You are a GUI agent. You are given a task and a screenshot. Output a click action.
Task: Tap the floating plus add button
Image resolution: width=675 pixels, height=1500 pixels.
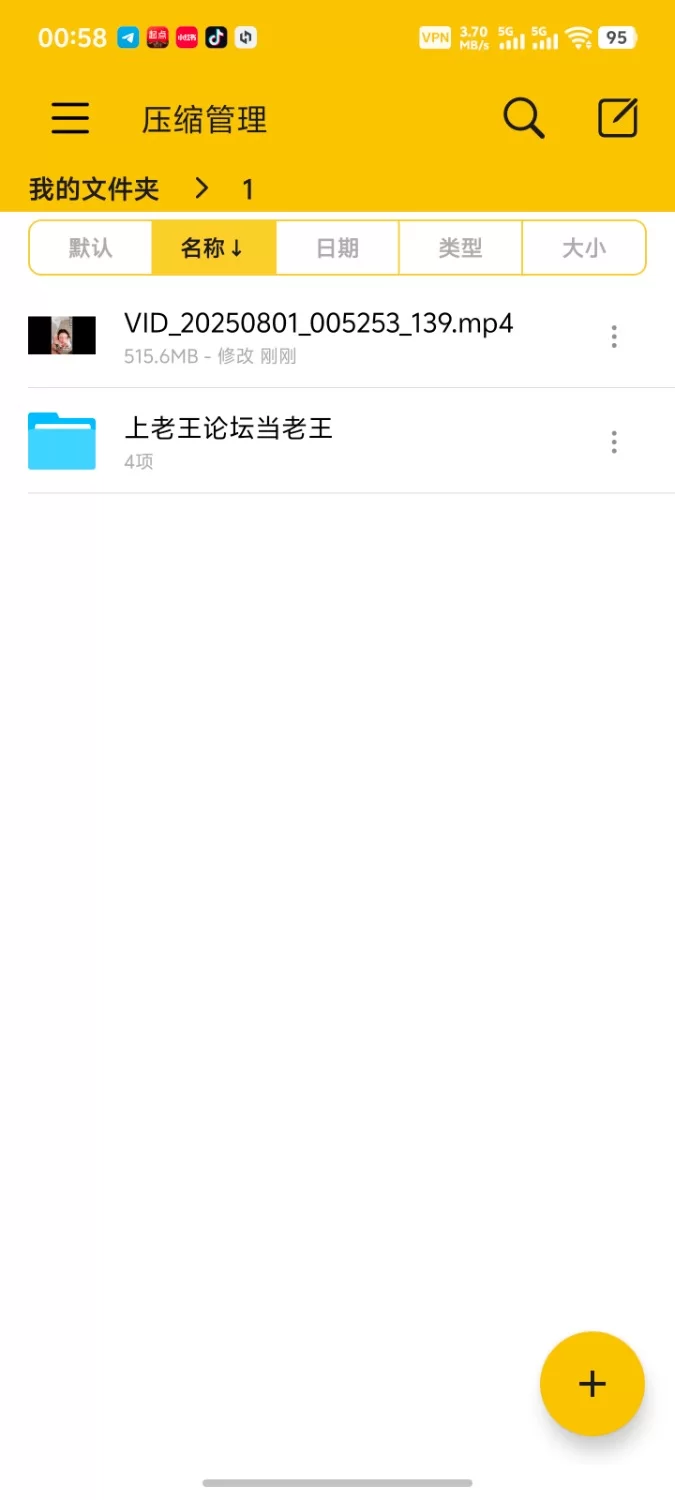pos(592,1384)
